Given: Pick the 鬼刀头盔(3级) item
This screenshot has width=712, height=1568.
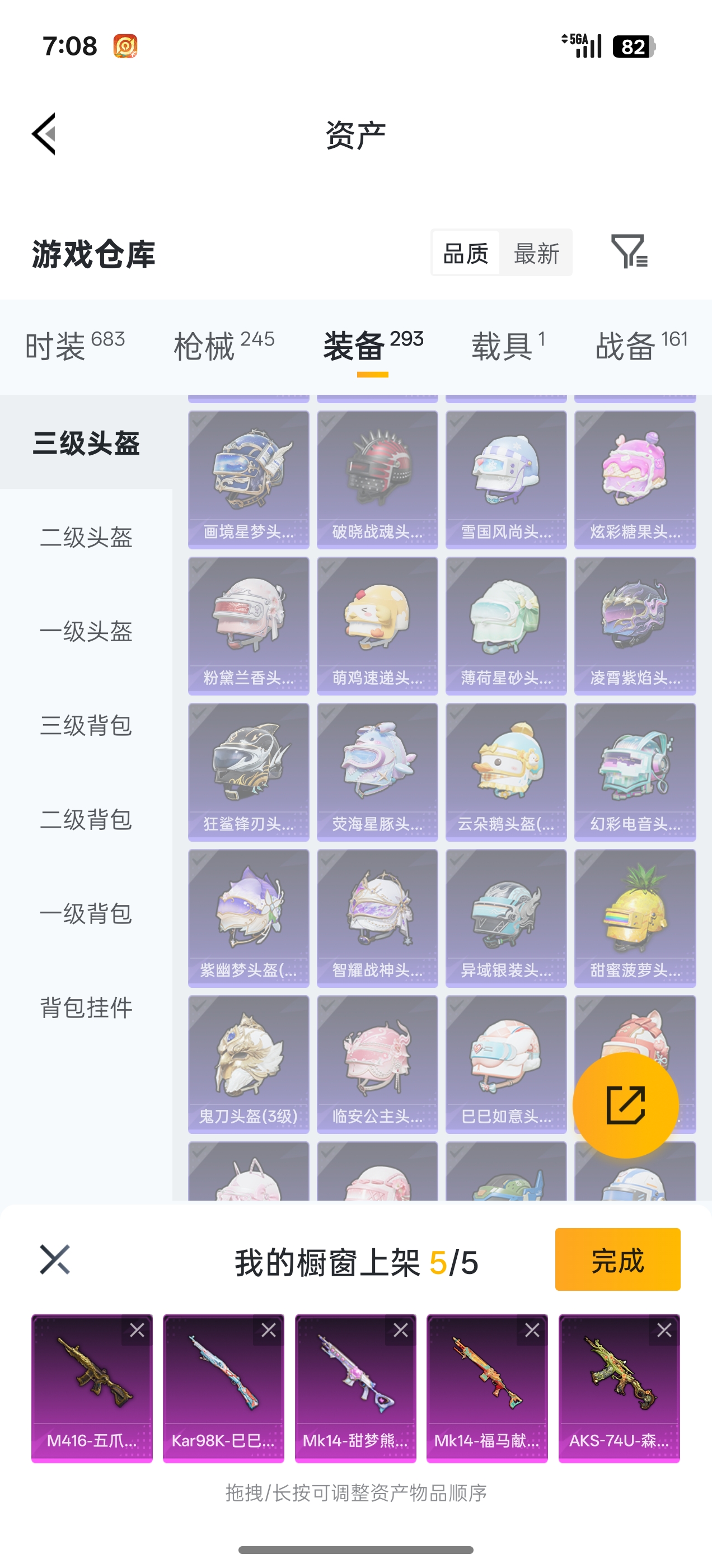Looking at the screenshot, I should coord(249,1063).
